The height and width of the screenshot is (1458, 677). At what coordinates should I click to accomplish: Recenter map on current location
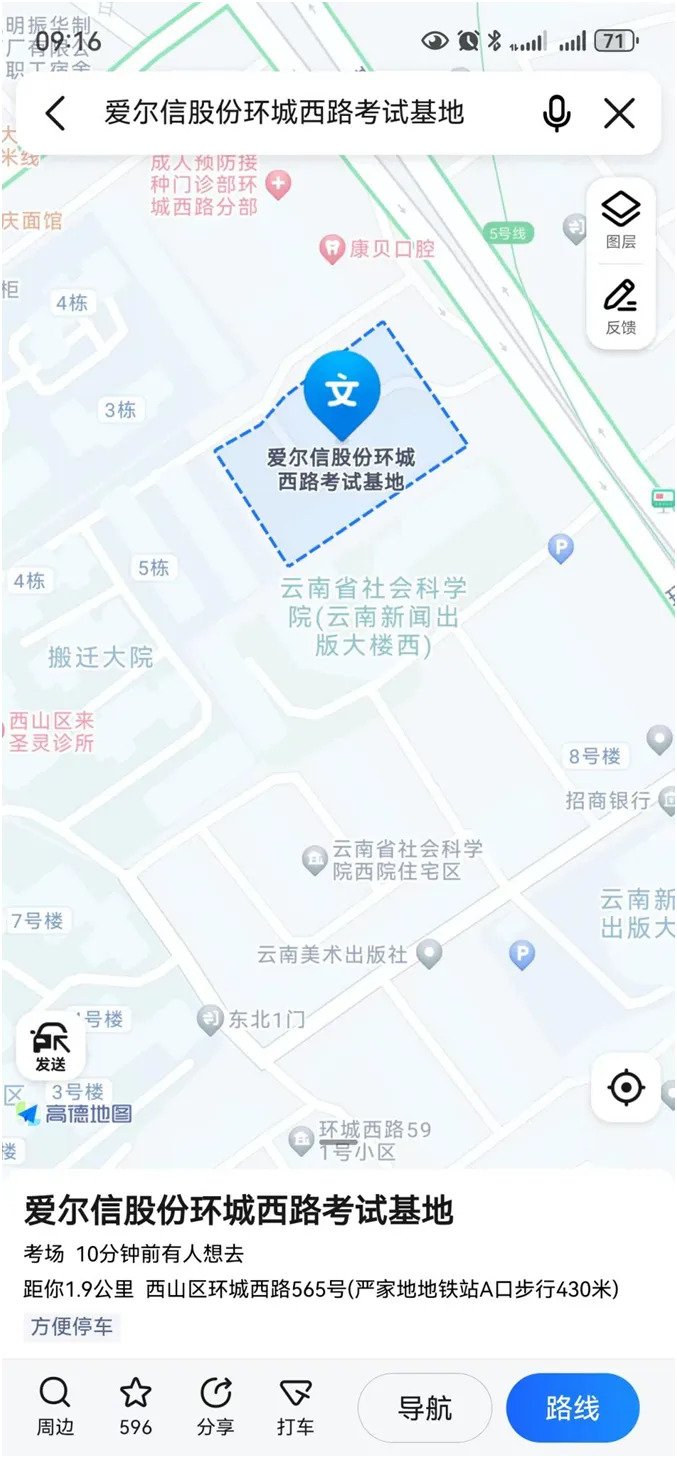point(626,1087)
